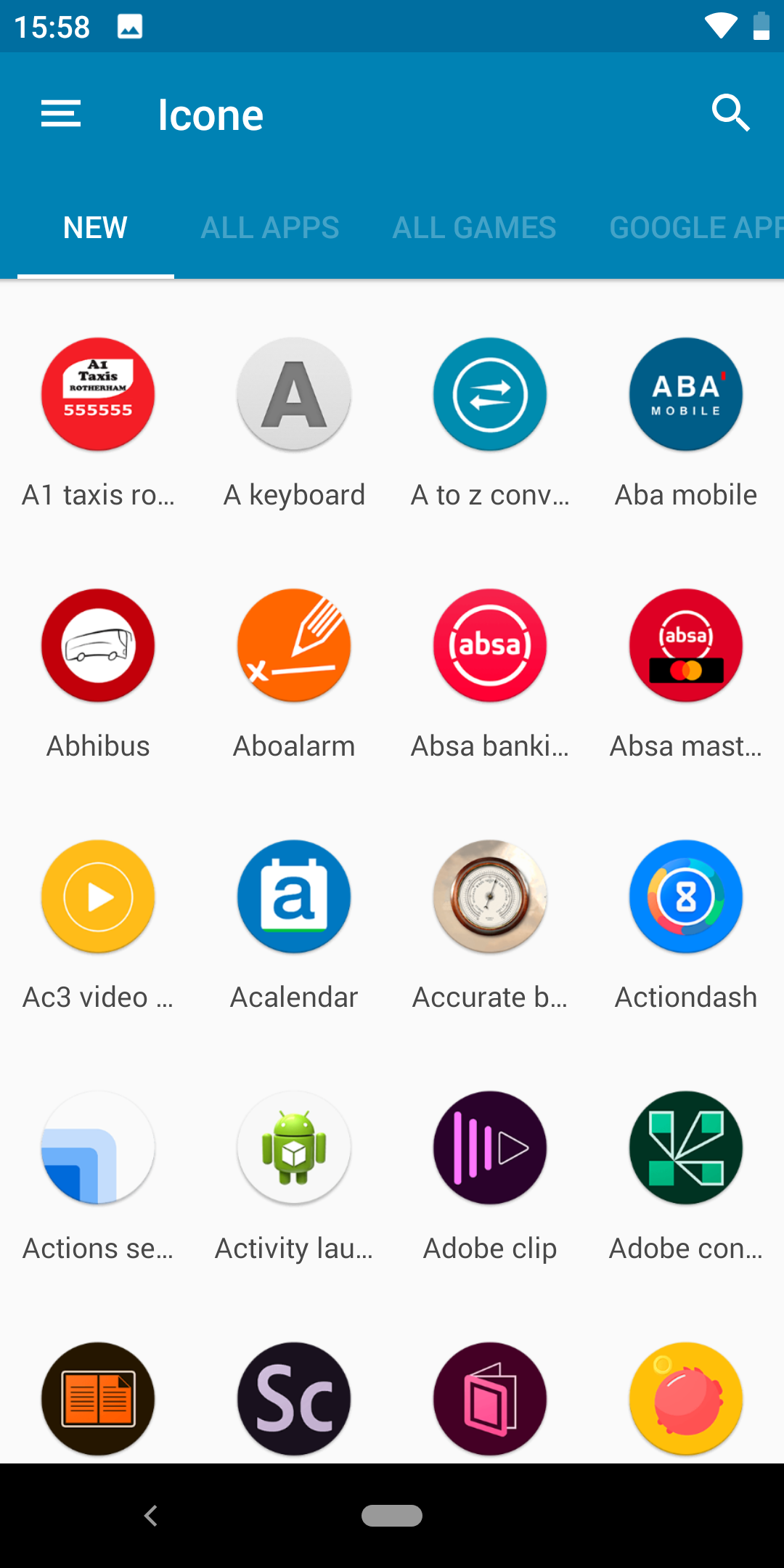Select the NEW tab
Image resolution: width=784 pixels, height=1568 pixels.
tap(95, 228)
